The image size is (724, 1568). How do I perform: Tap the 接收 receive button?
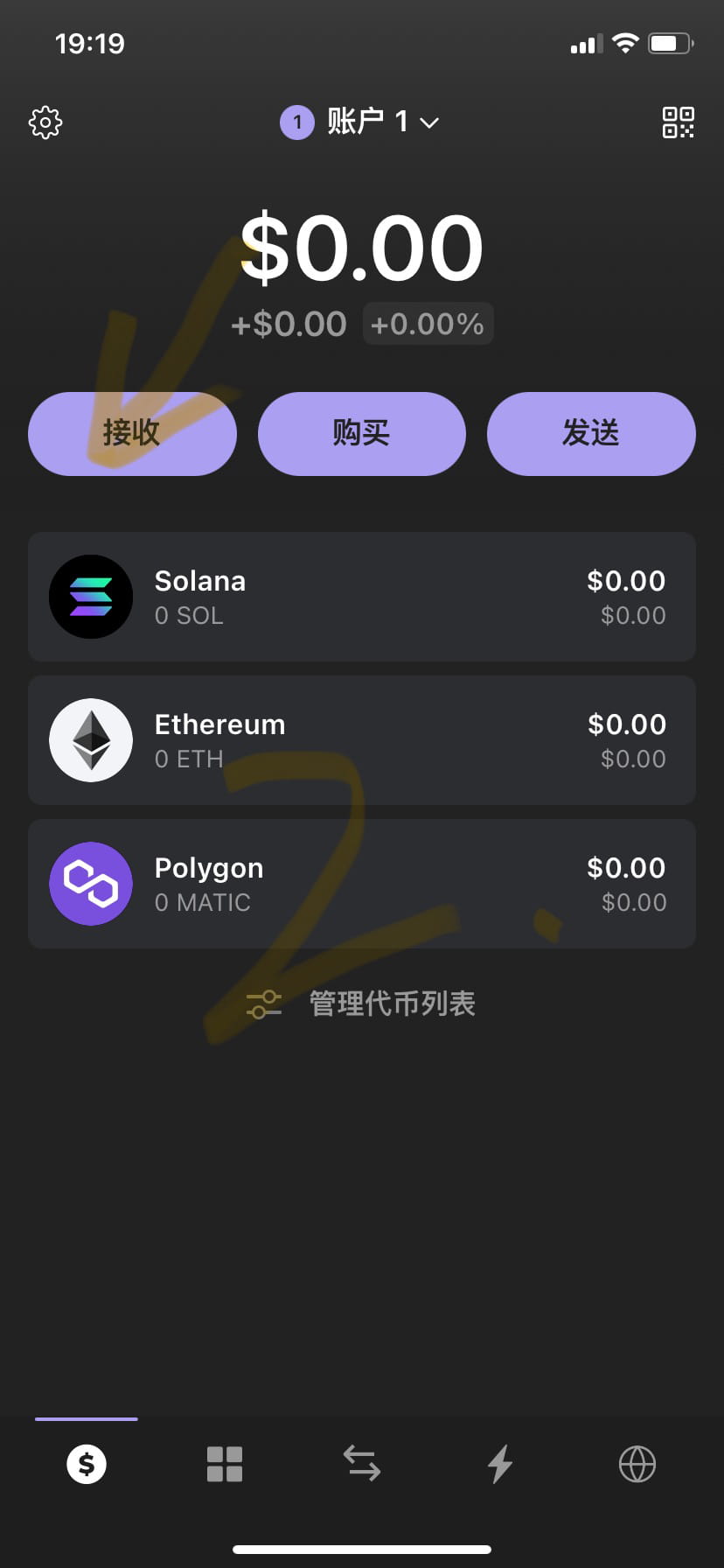(x=132, y=434)
